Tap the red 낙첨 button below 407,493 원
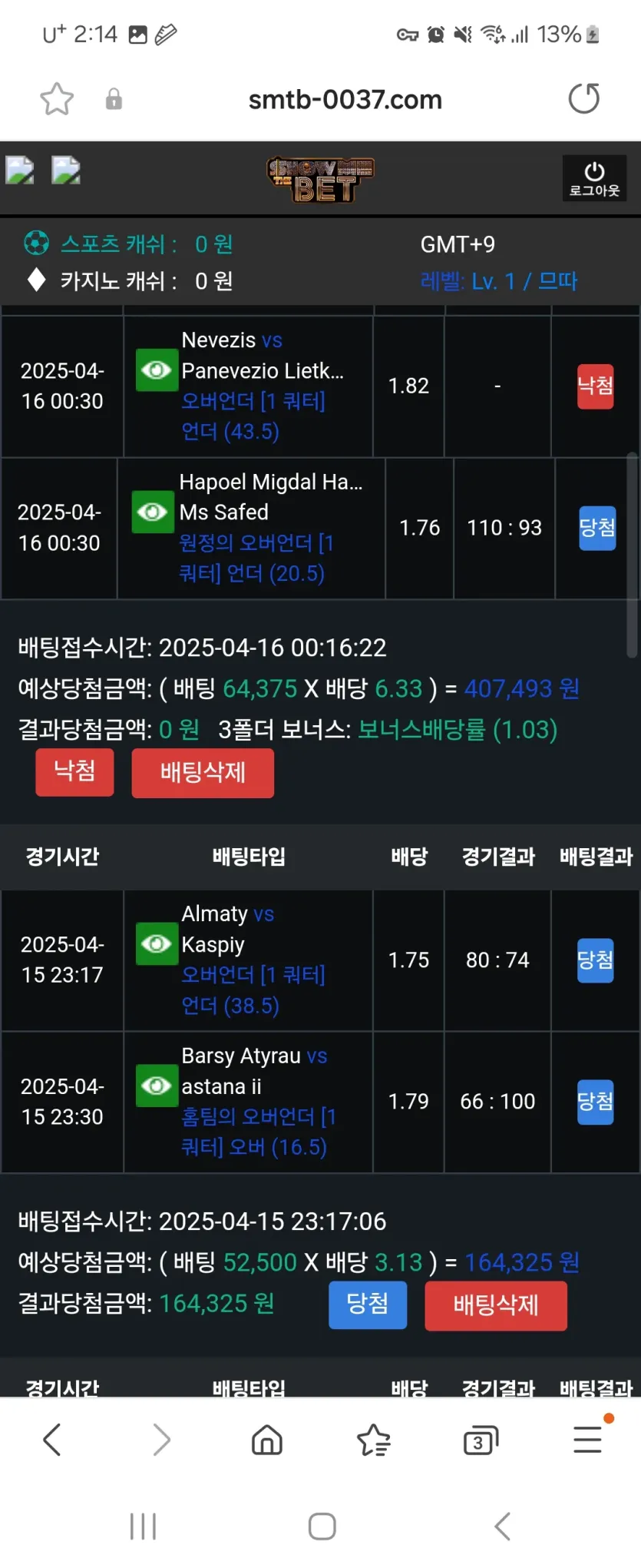The image size is (641, 1568). click(x=74, y=771)
